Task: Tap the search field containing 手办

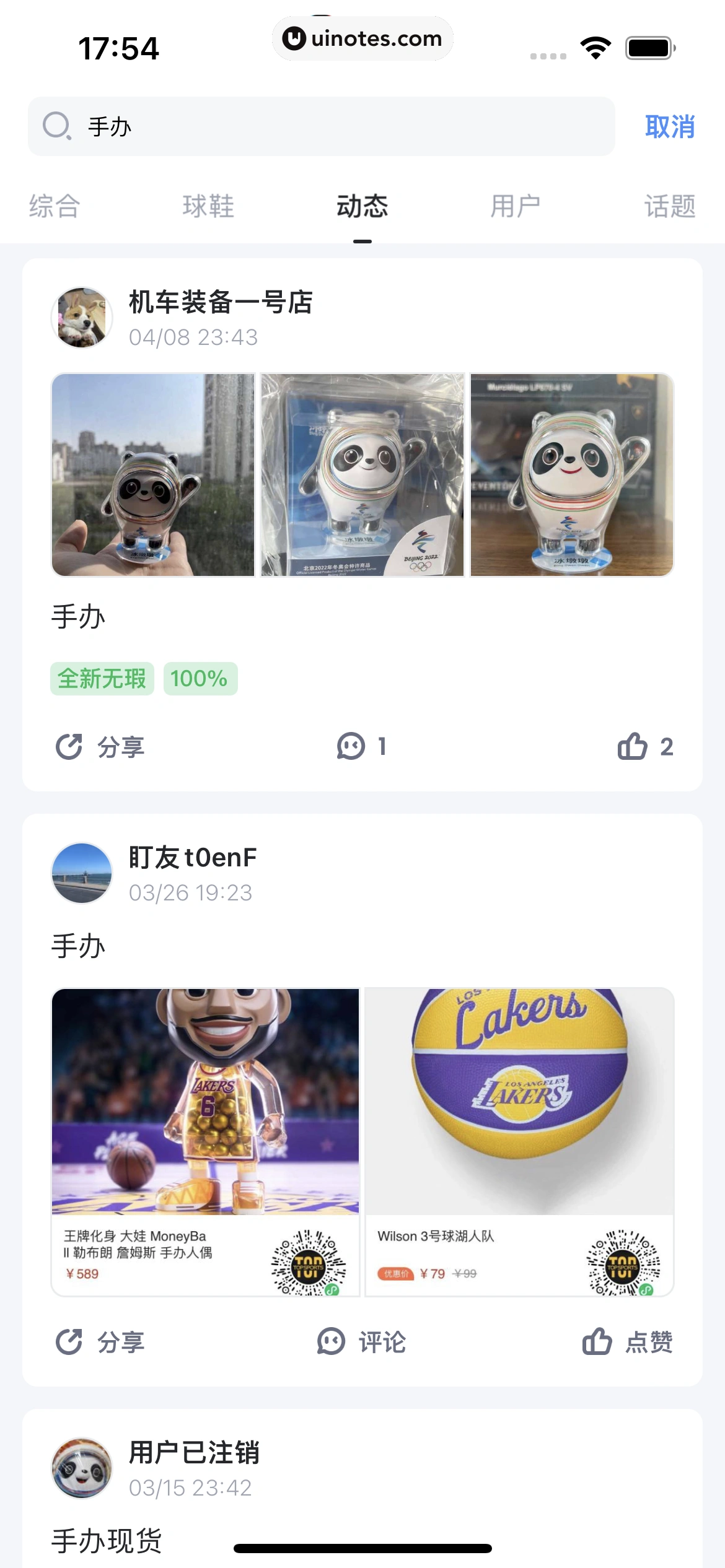Action: (x=321, y=126)
